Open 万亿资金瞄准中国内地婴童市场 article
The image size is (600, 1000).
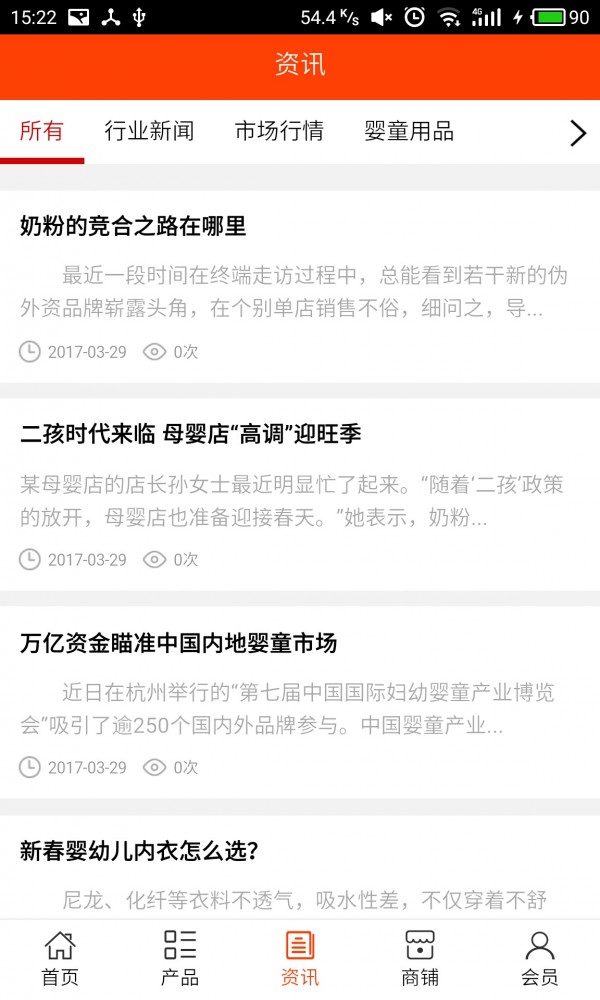coord(178,643)
